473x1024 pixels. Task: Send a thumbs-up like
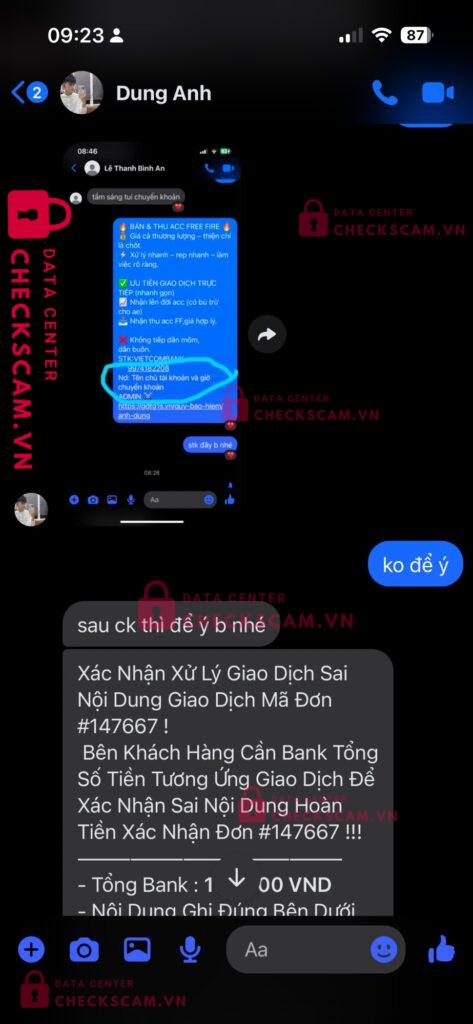pos(442,949)
